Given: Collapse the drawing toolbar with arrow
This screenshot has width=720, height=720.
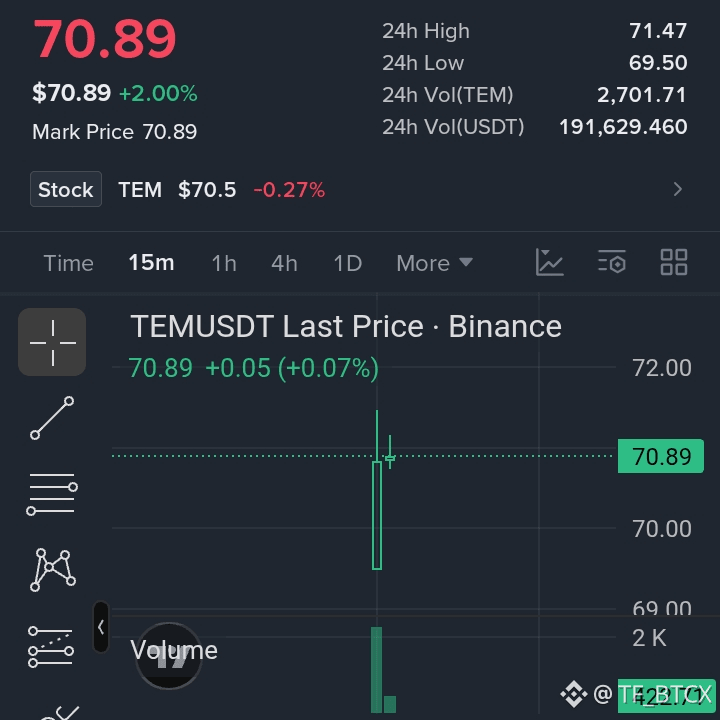Looking at the screenshot, I should [101, 627].
